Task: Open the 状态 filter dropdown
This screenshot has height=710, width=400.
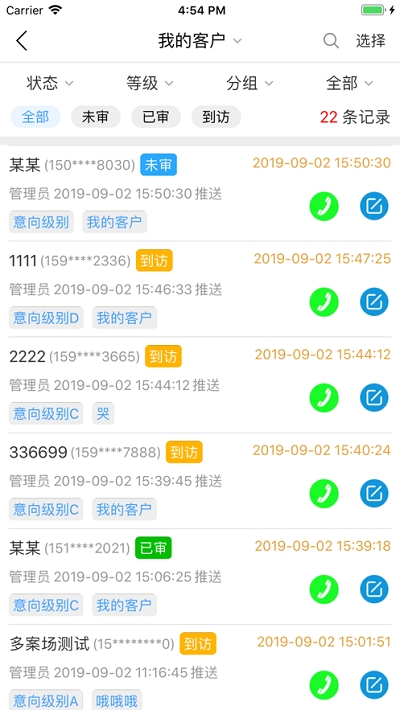Action: click(50, 83)
